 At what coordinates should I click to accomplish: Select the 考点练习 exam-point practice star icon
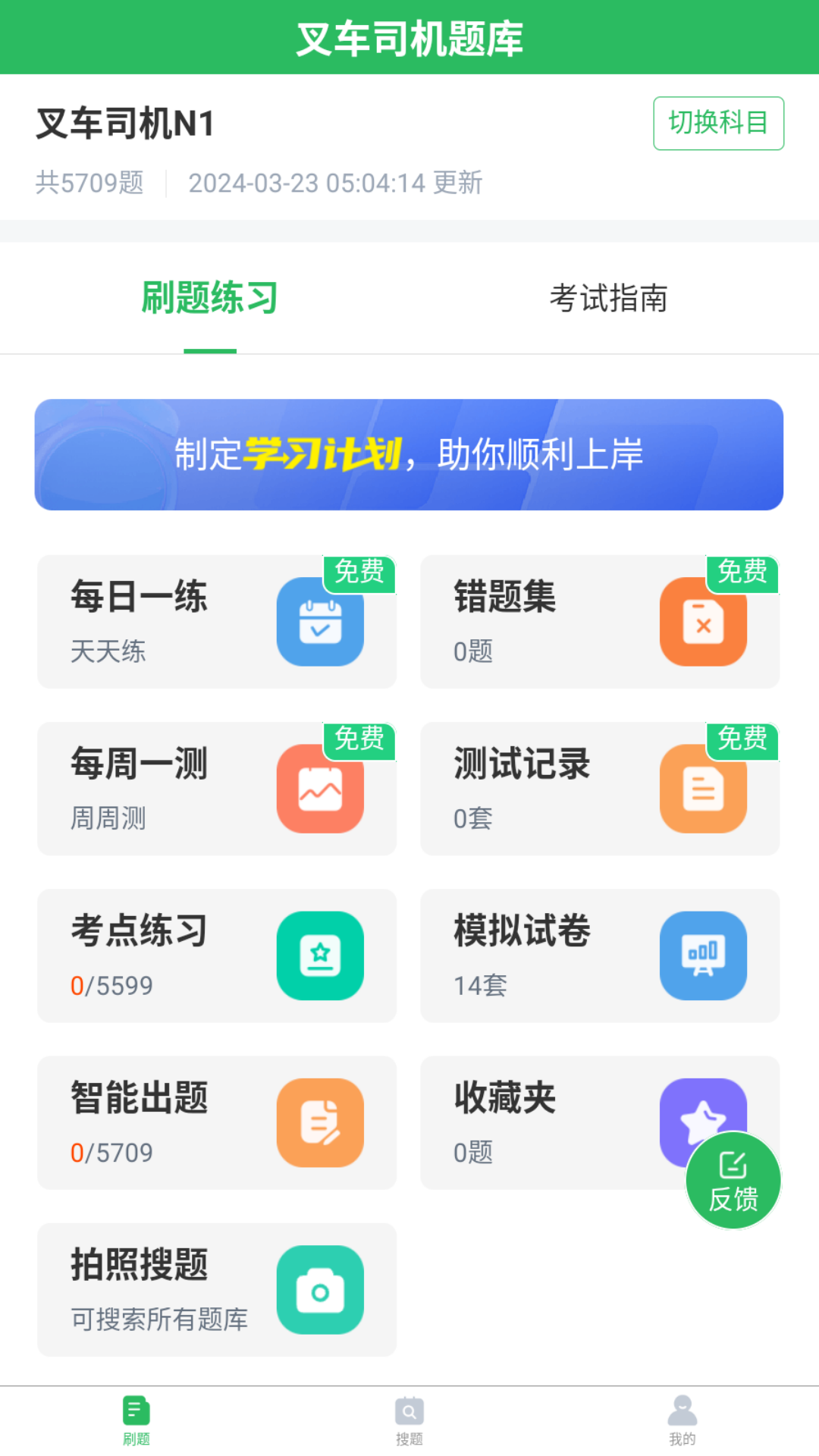(320, 955)
